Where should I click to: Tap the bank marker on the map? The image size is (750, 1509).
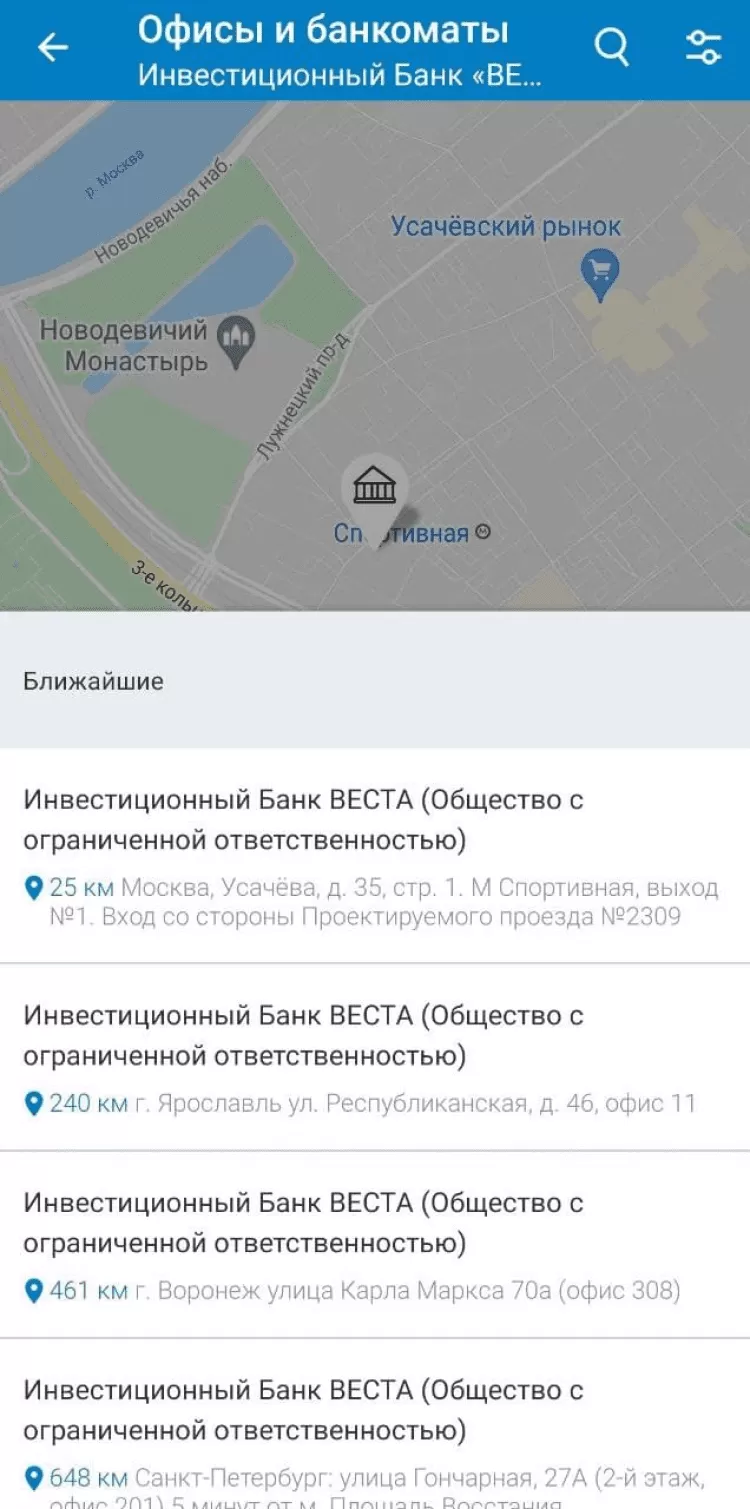375,490
